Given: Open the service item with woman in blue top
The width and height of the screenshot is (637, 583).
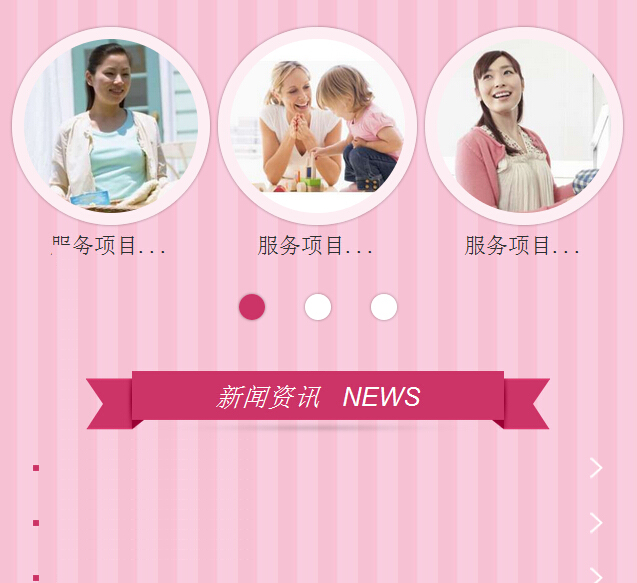Looking at the screenshot, I should [110, 125].
